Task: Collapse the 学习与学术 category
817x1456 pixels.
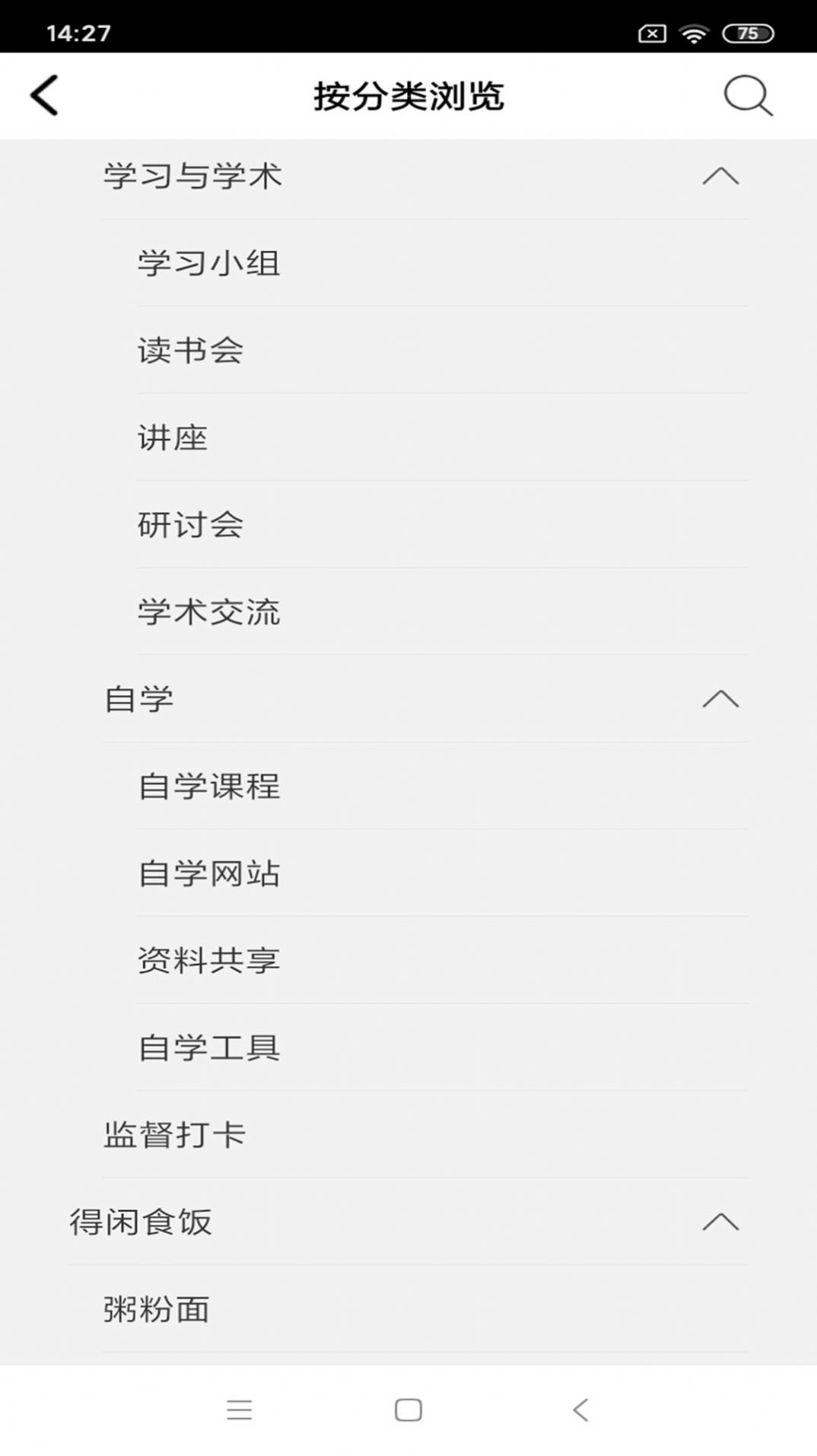Action: tap(720, 176)
